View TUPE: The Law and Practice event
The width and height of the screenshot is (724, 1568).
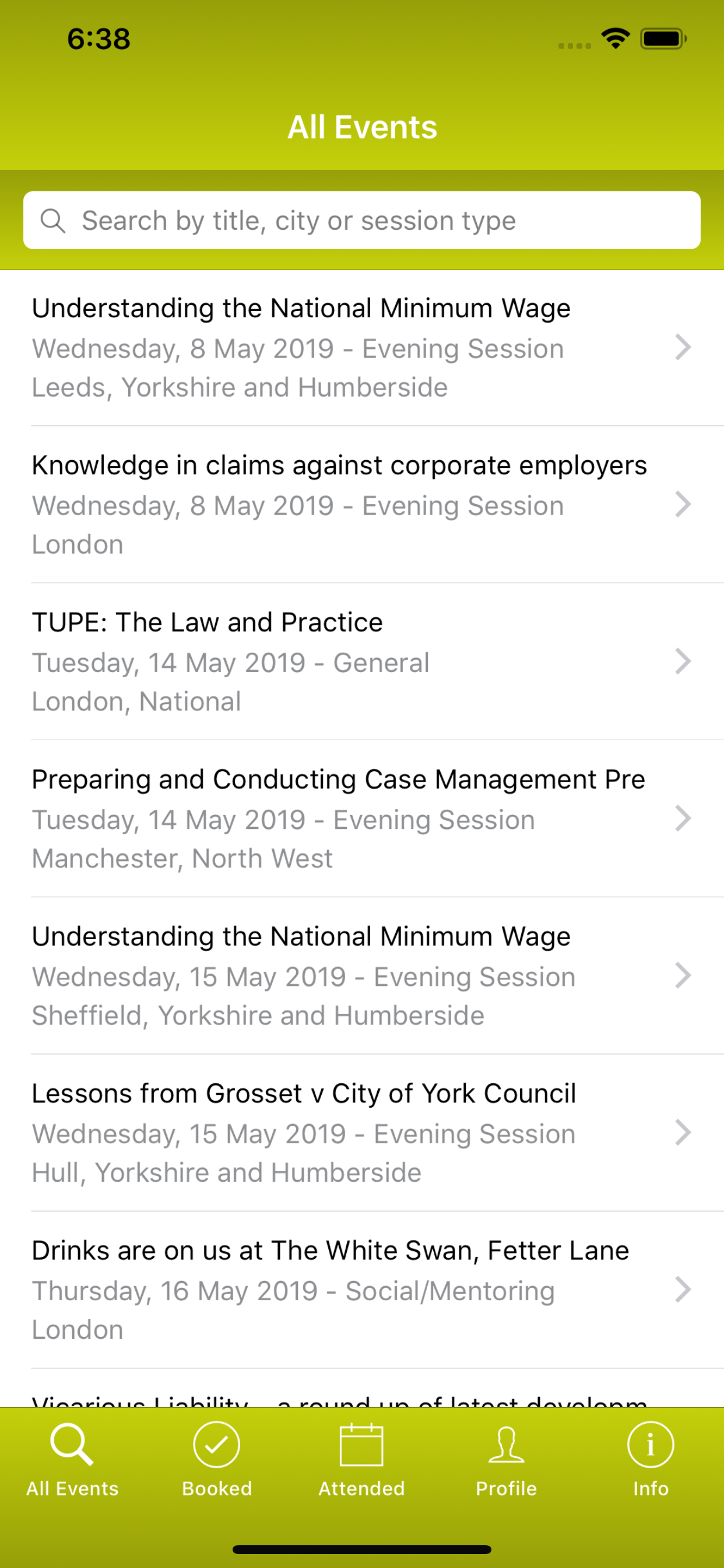(x=362, y=661)
